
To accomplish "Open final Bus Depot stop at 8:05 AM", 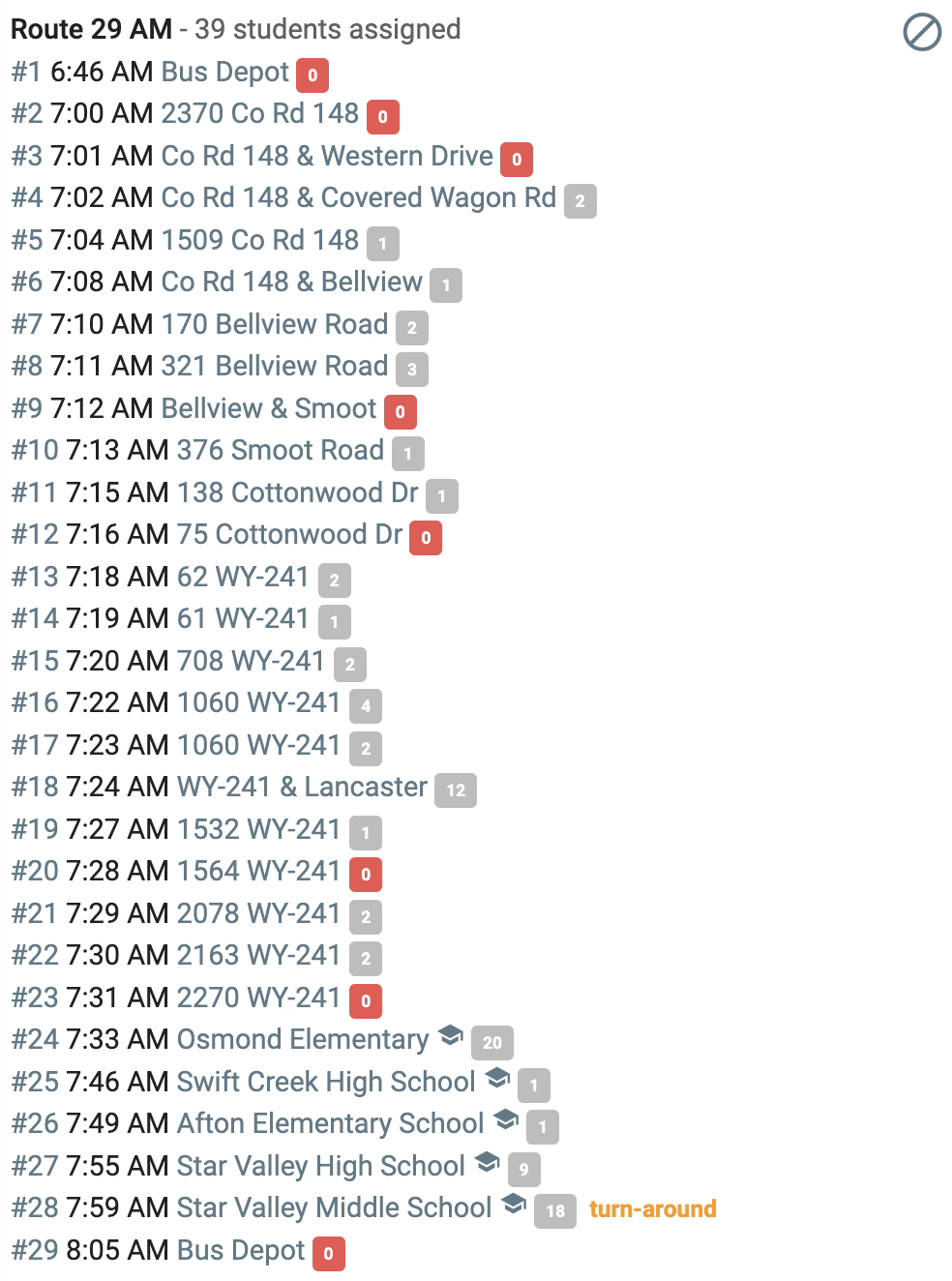I will (241, 1250).
